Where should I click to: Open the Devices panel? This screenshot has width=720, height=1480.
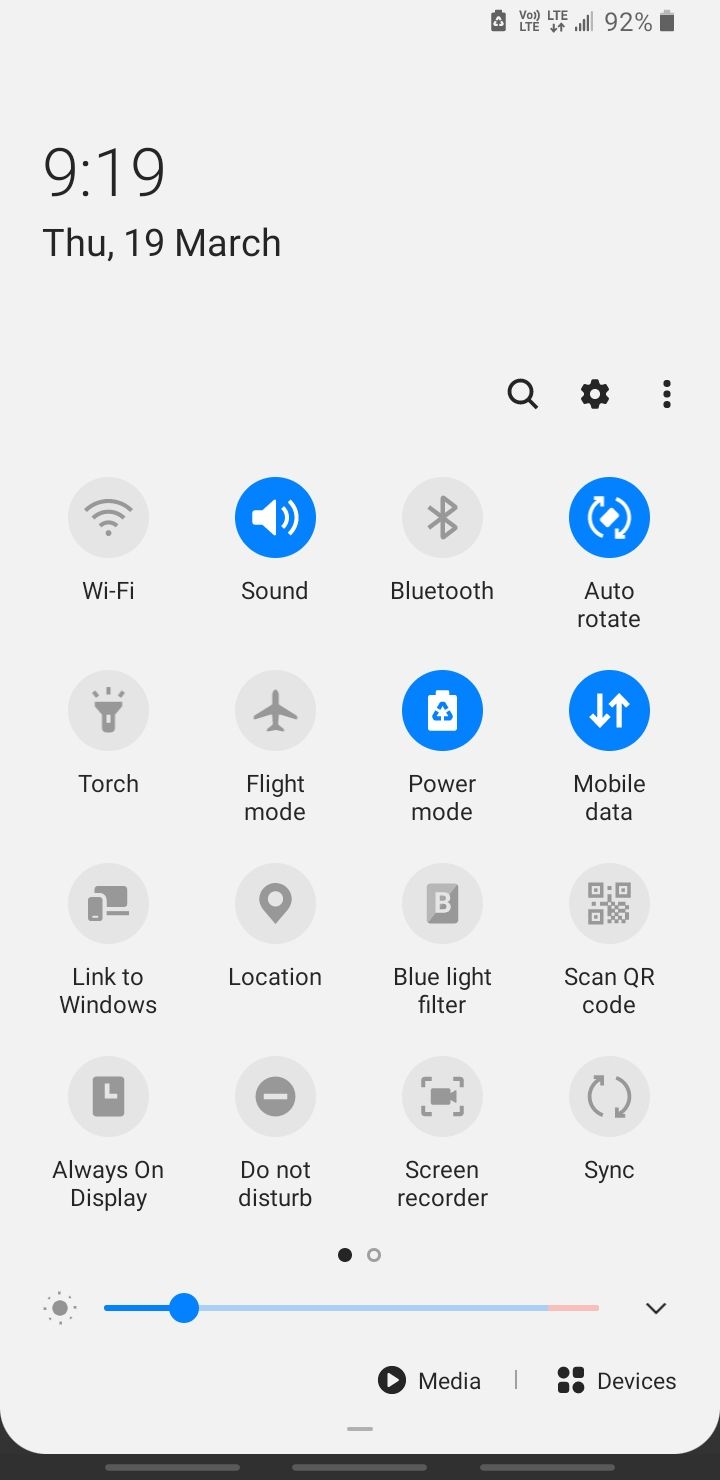coord(616,1381)
